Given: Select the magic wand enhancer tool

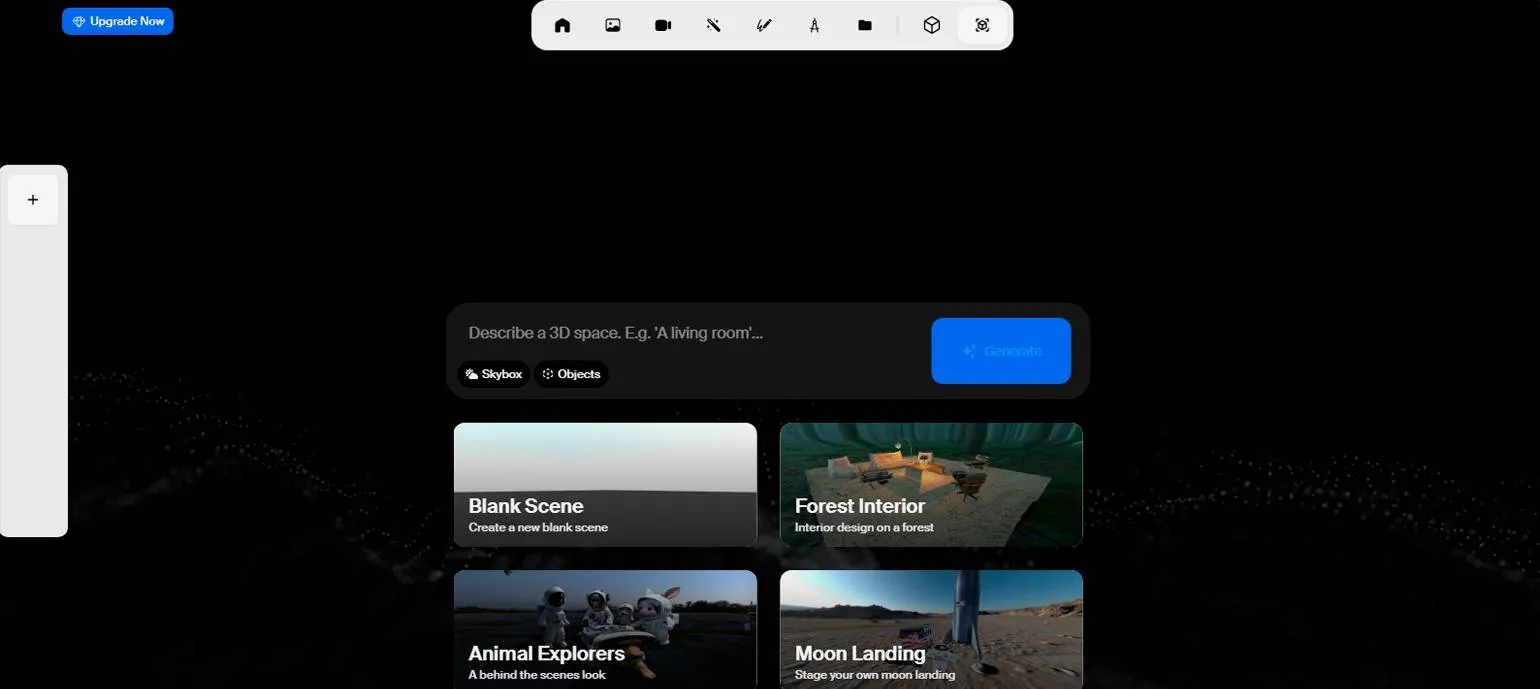Looking at the screenshot, I should click(713, 25).
